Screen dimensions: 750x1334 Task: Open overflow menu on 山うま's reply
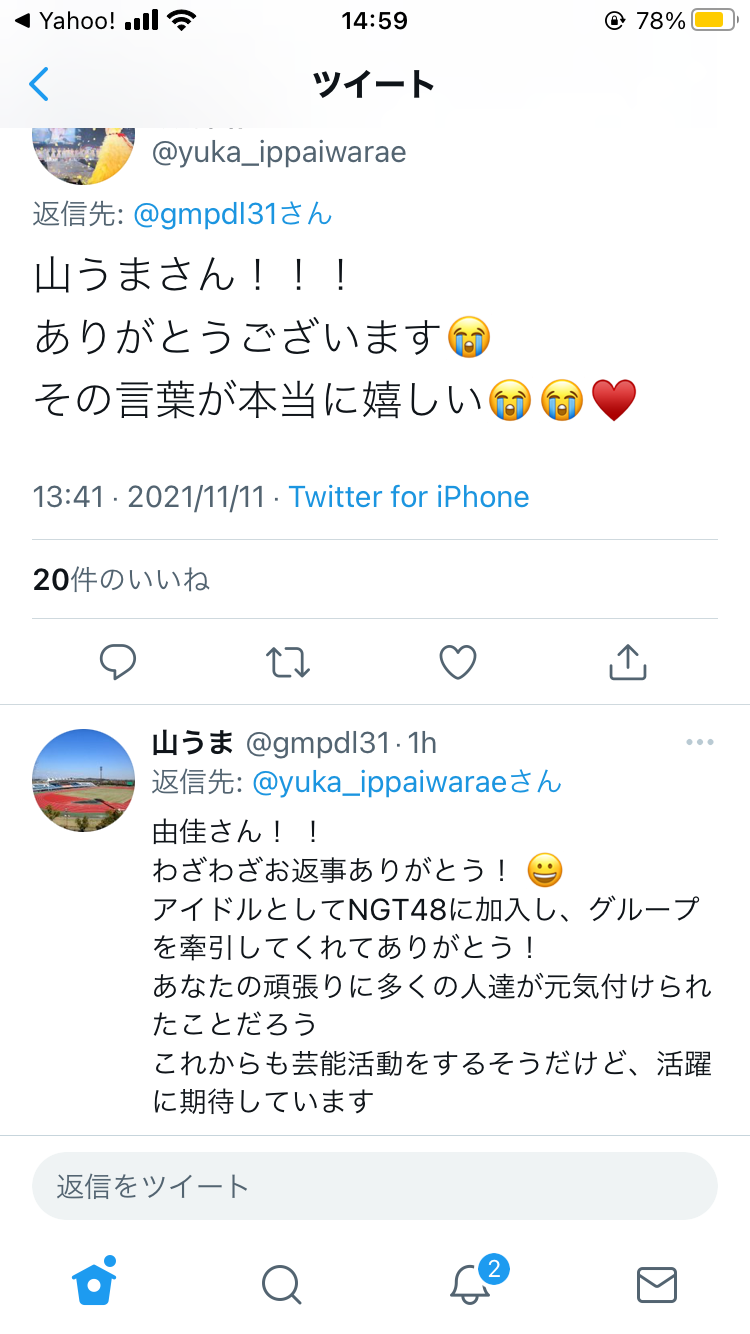pyautogui.click(x=699, y=742)
